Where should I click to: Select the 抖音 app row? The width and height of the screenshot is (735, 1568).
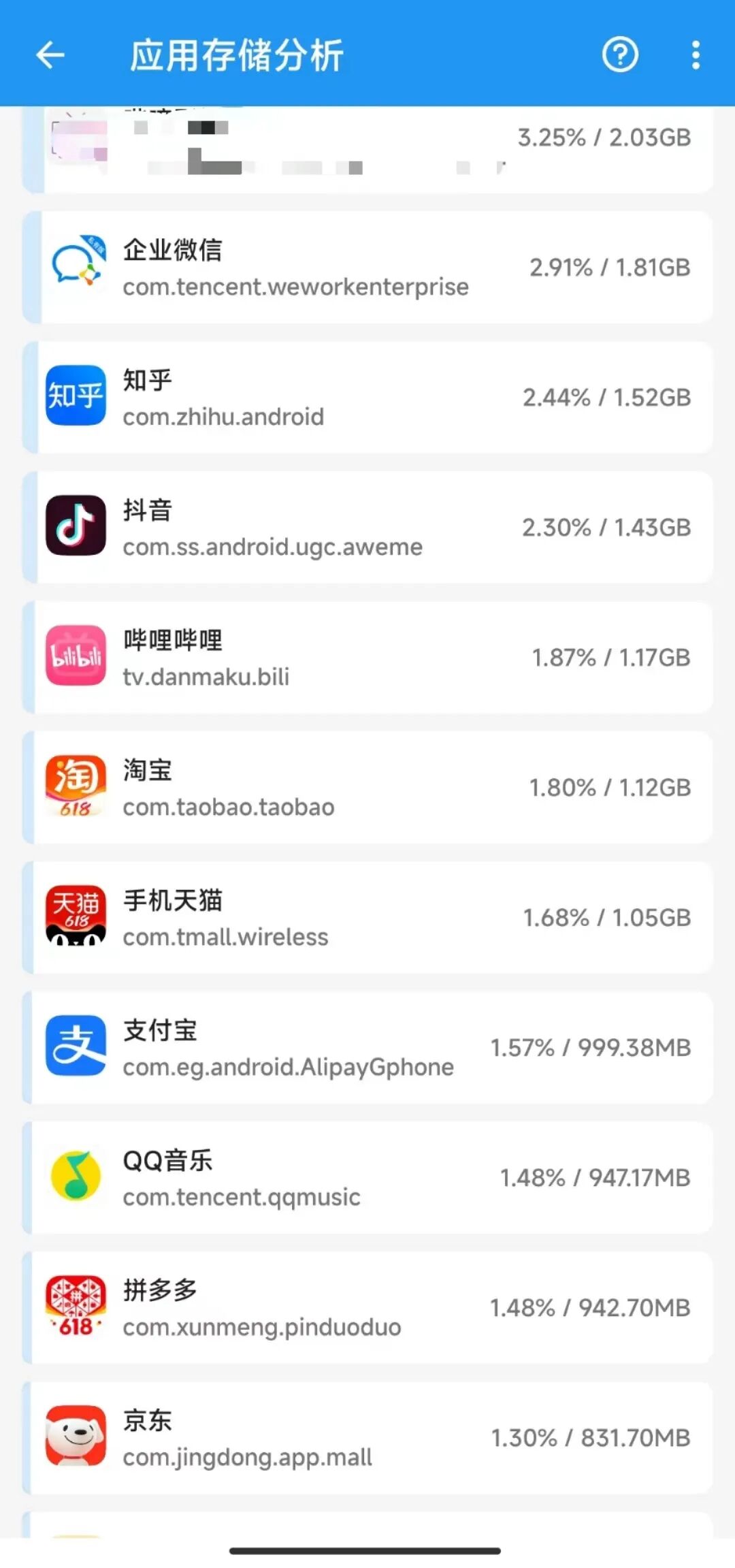pyautogui.click(x=367, y=528)
